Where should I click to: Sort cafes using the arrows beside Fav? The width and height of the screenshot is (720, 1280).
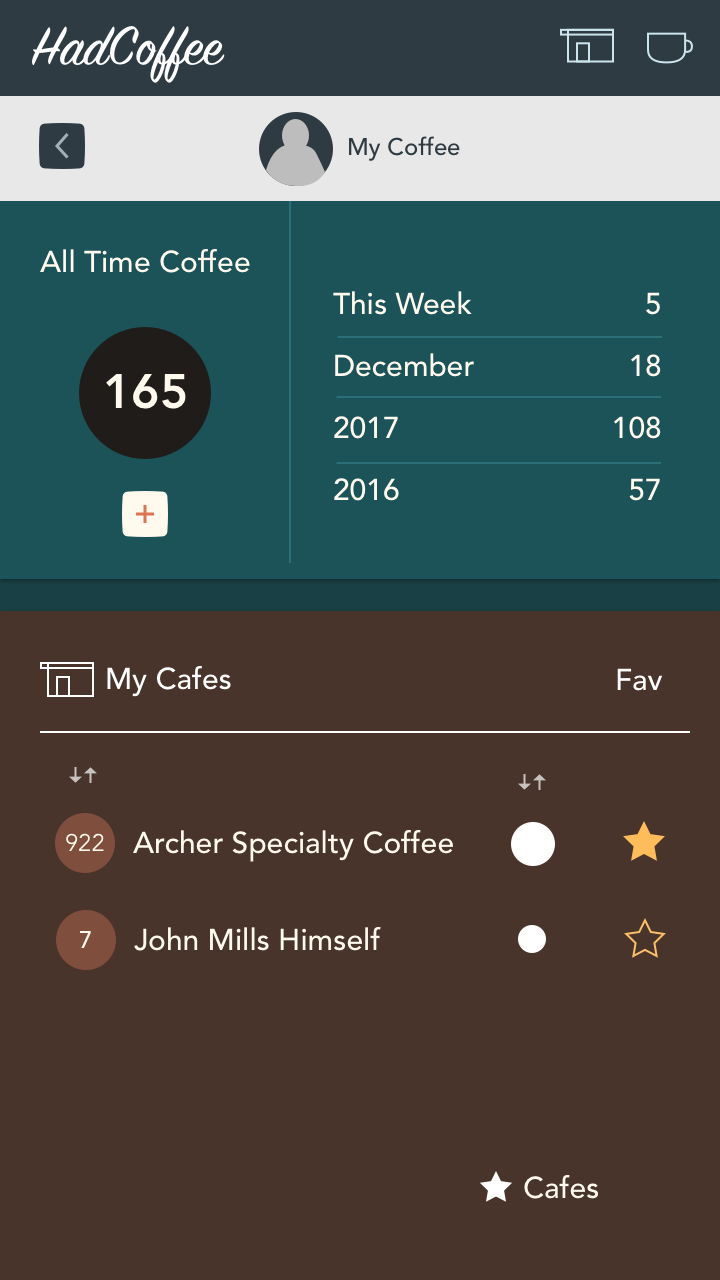tap(532, 782)
